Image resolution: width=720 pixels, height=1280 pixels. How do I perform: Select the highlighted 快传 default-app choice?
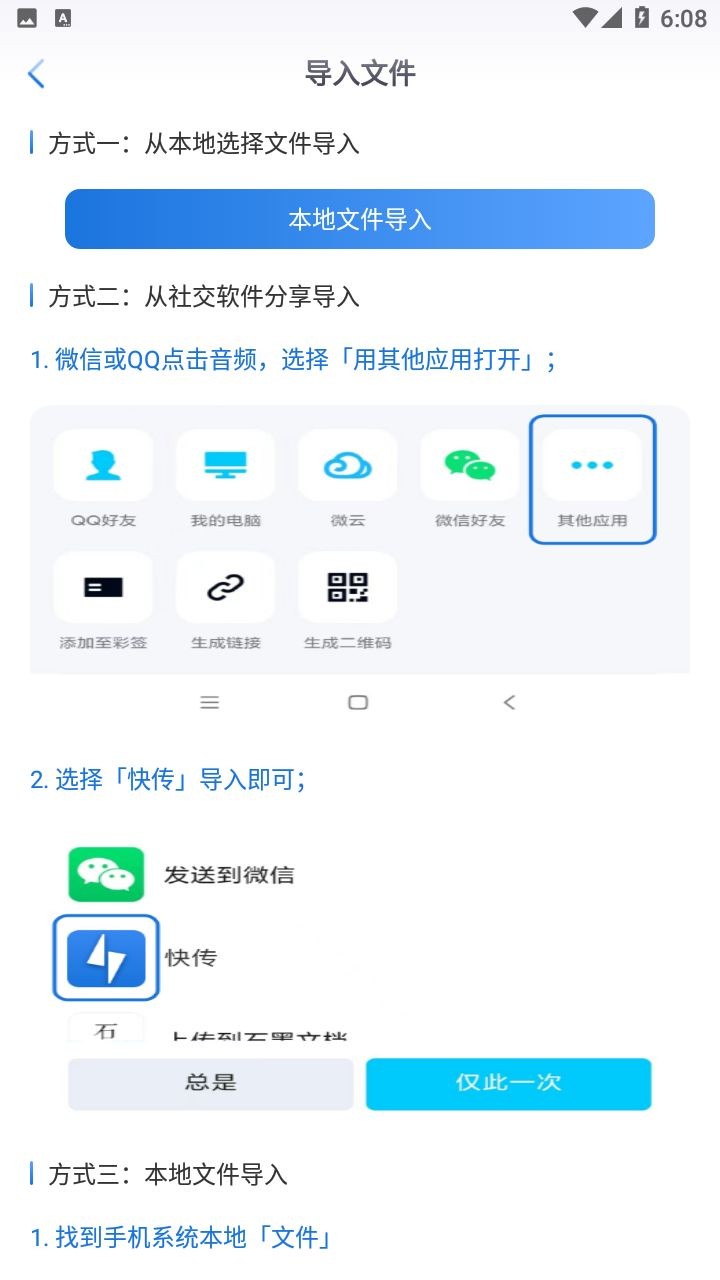point(106,957)
